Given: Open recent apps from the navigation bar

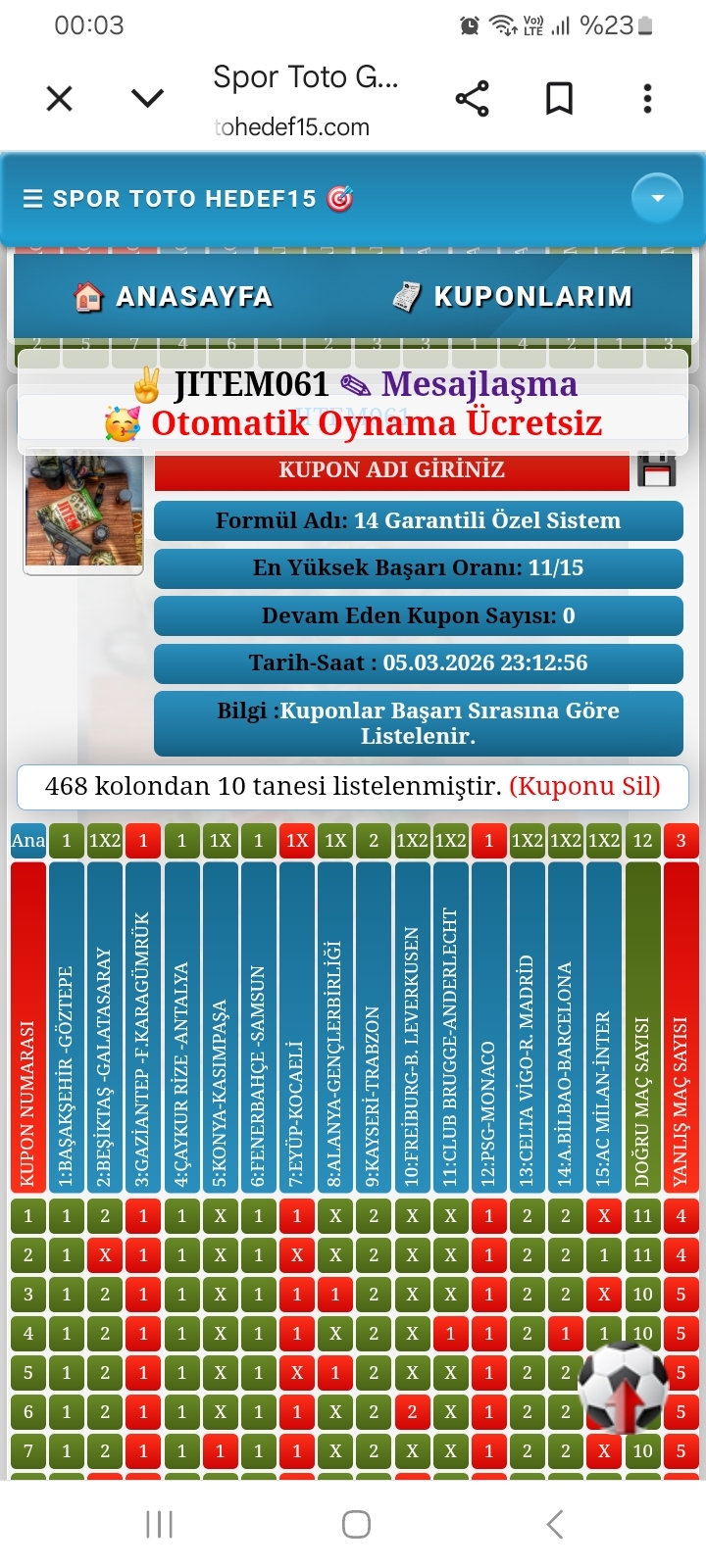Looking at the screenshot, I should (x=159, y=1524).
